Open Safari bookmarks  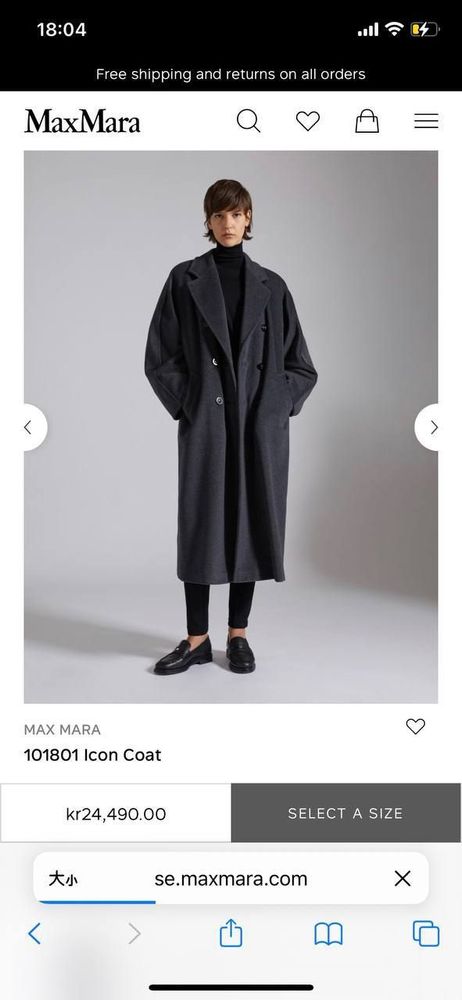point(329,934)
